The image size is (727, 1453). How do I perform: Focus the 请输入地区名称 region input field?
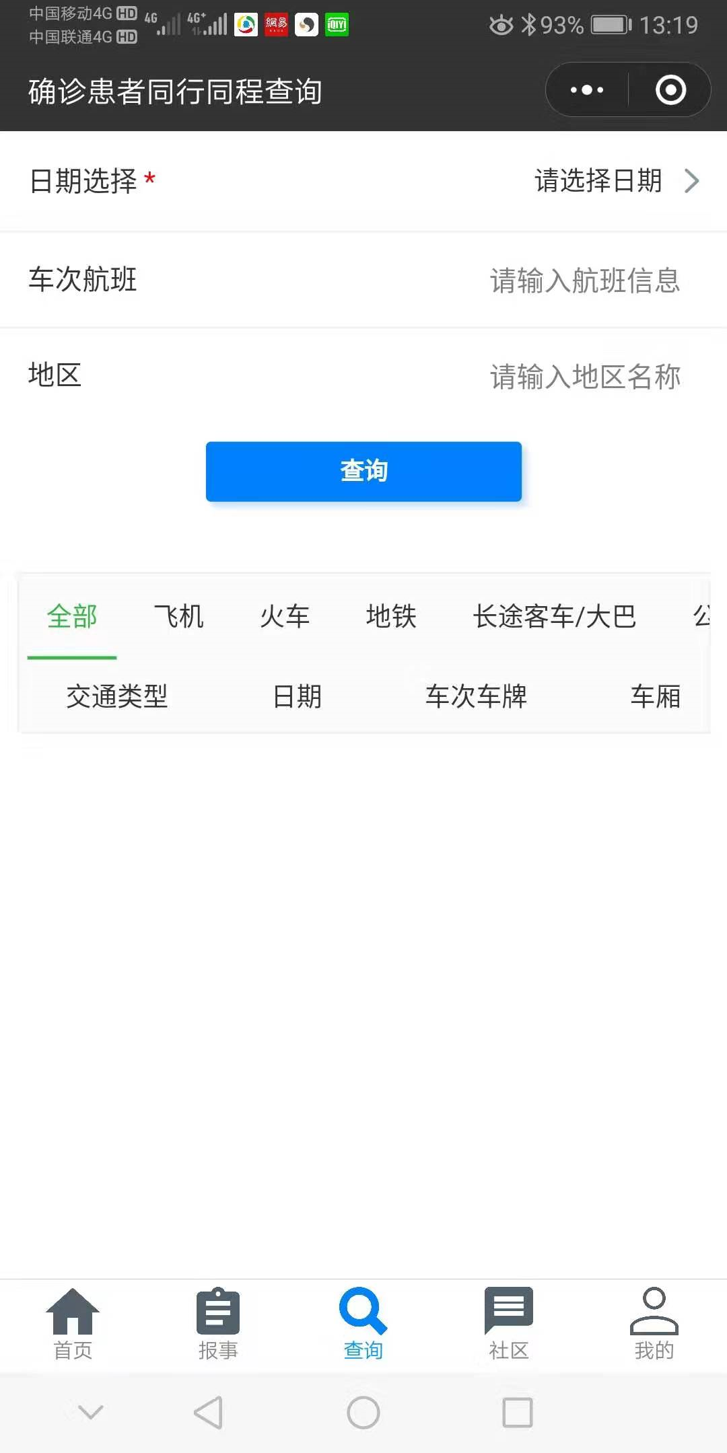[x=585, y=376]
